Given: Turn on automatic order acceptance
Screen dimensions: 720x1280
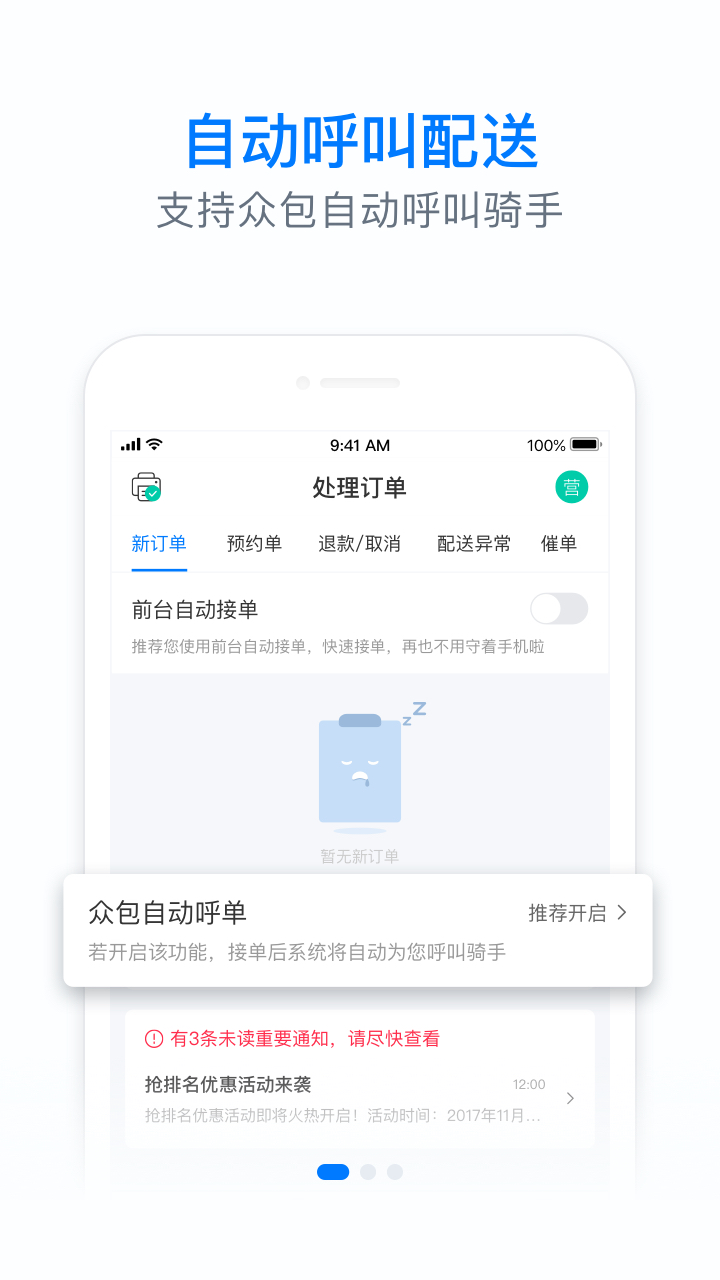Looking at the screenshot, I should click(x=558, y=609).
